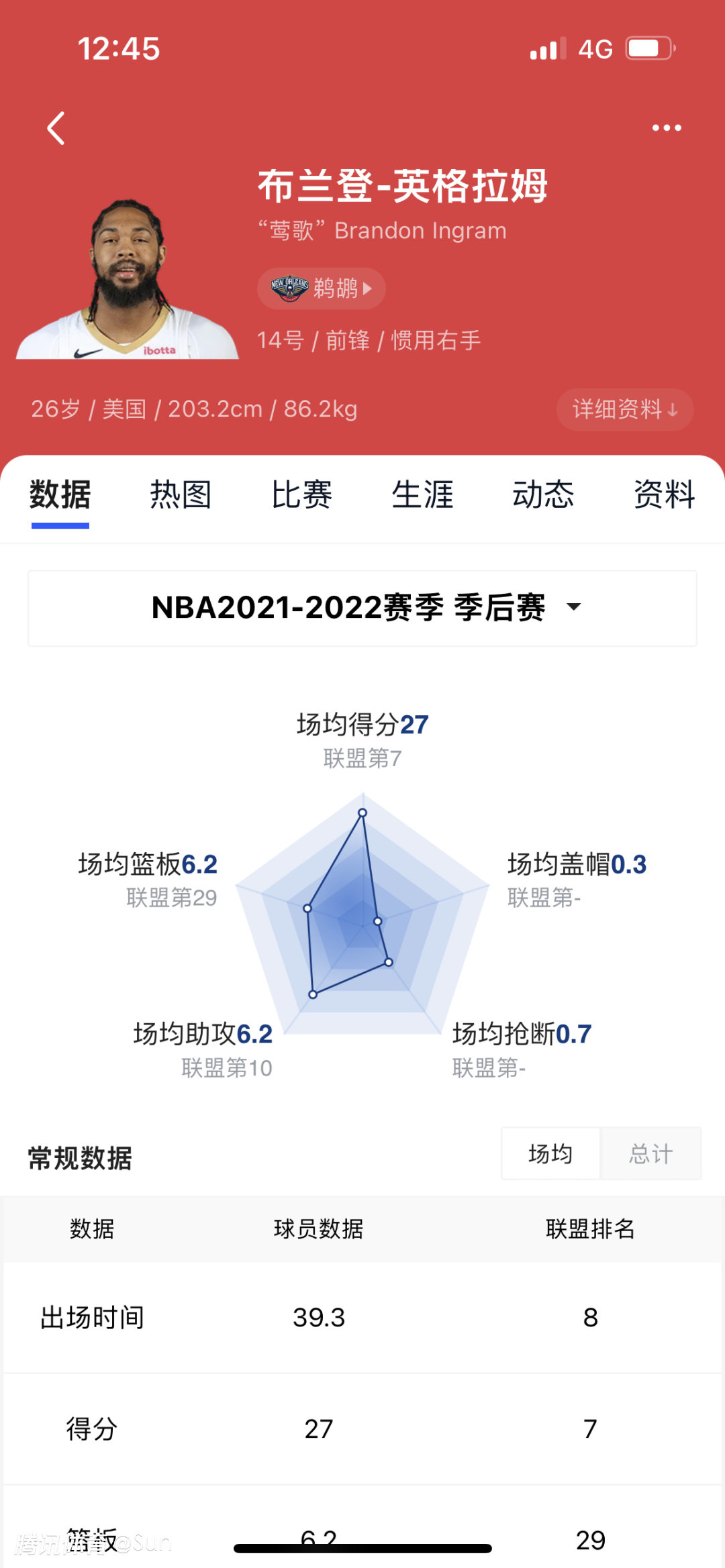725x1568 pixels.
Task: Go back using the top-left arrow
Action: pos(56,128)
